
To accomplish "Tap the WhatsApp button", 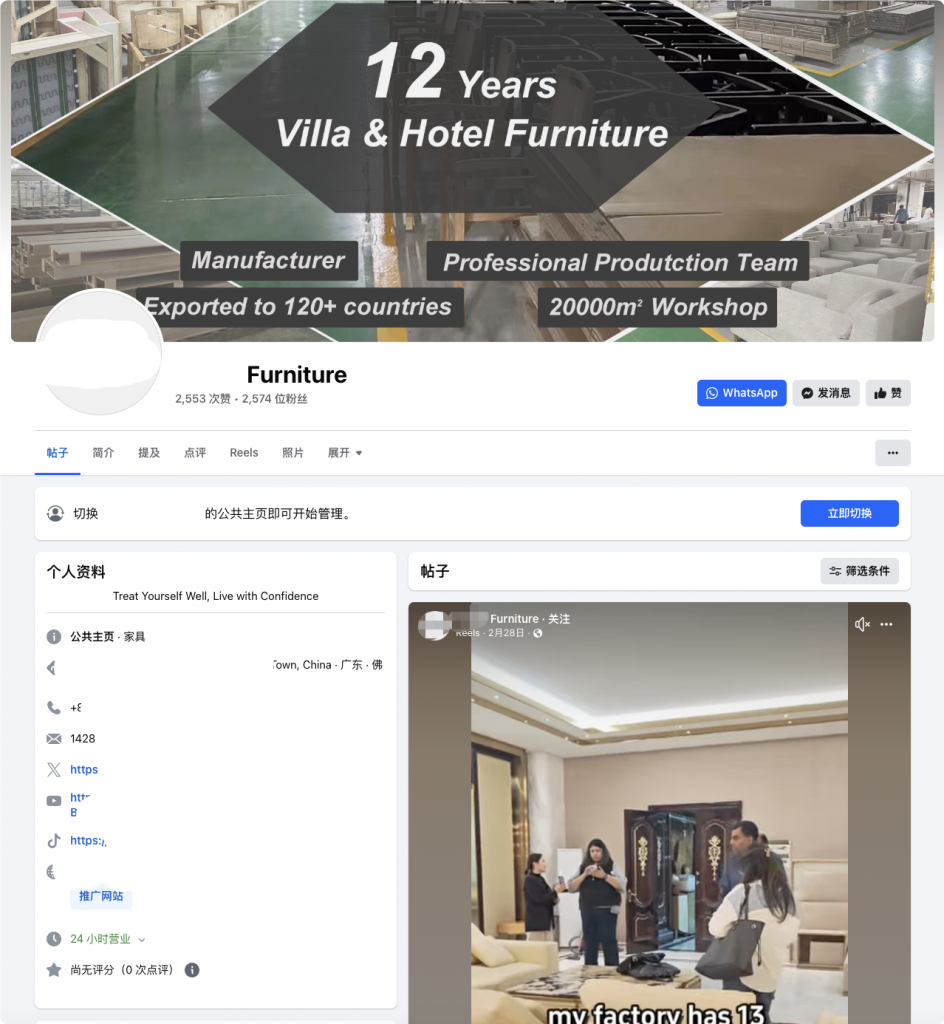I will coord(741,393).
